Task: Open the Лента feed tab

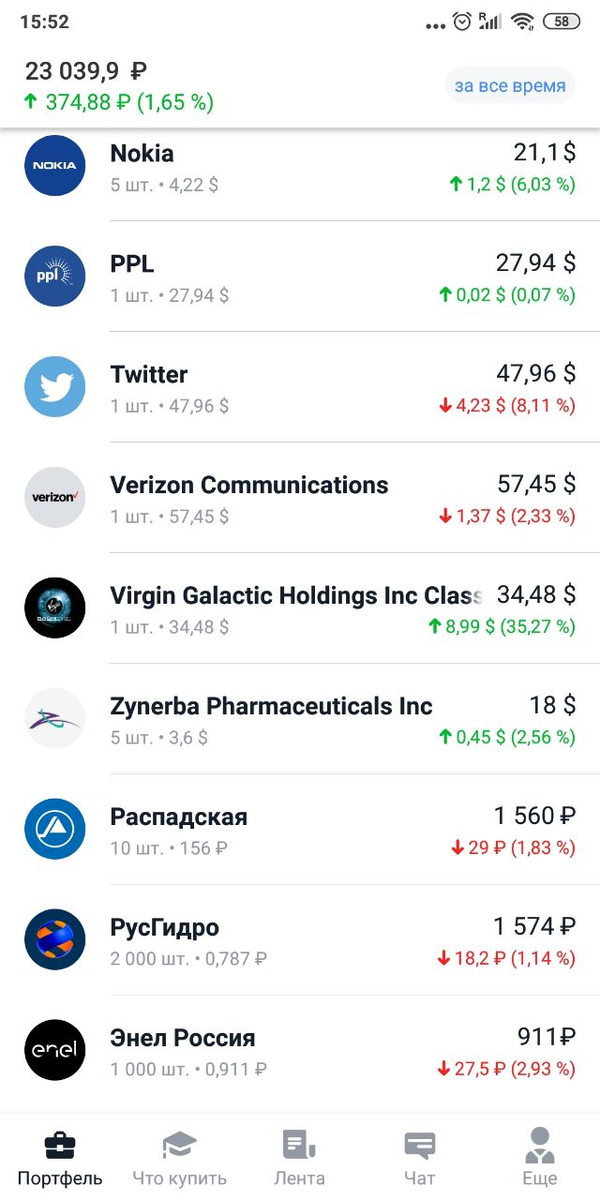Action: pos(300,1158)
